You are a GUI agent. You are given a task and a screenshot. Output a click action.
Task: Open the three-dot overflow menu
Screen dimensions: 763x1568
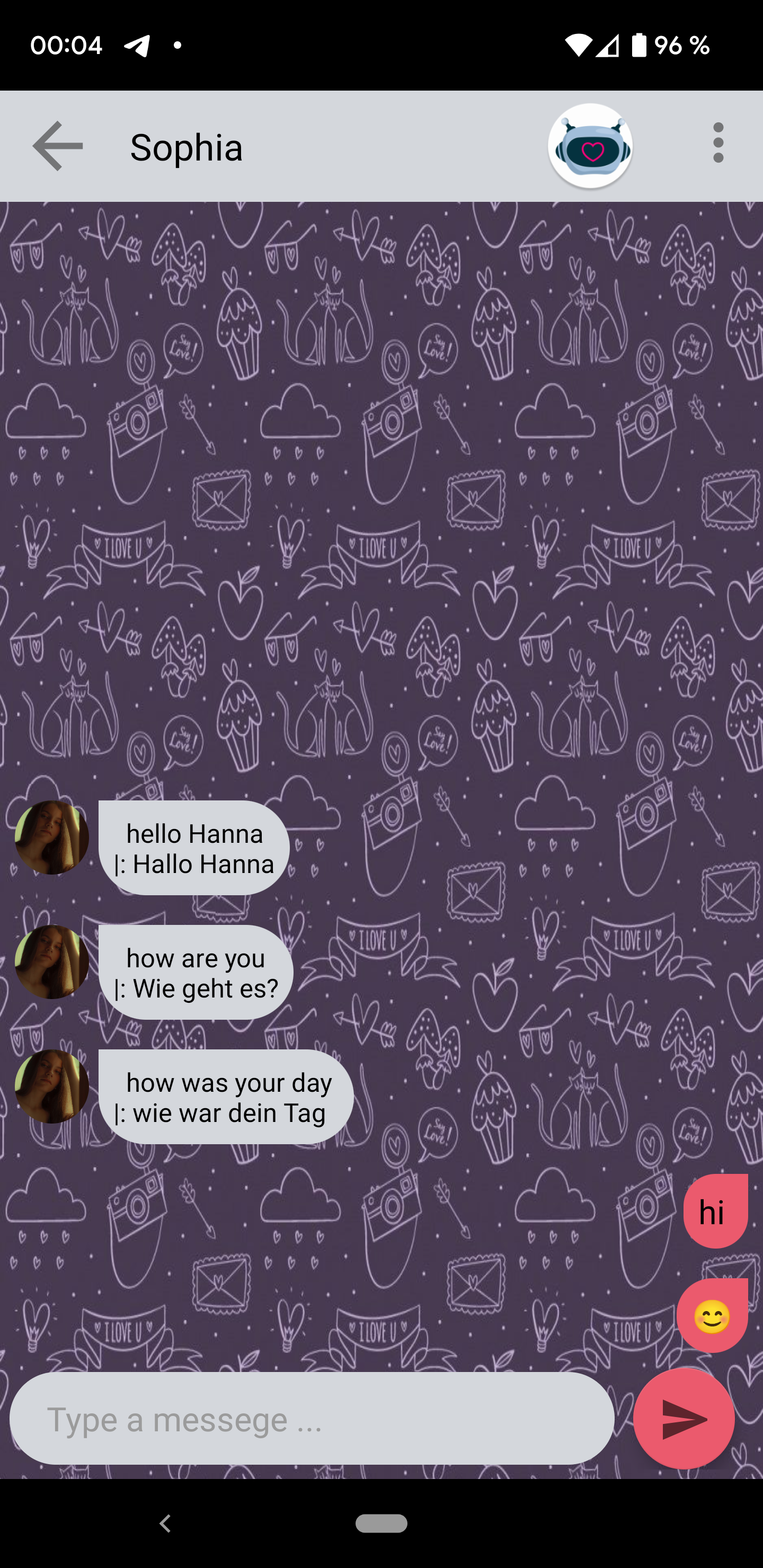[718, 143]
